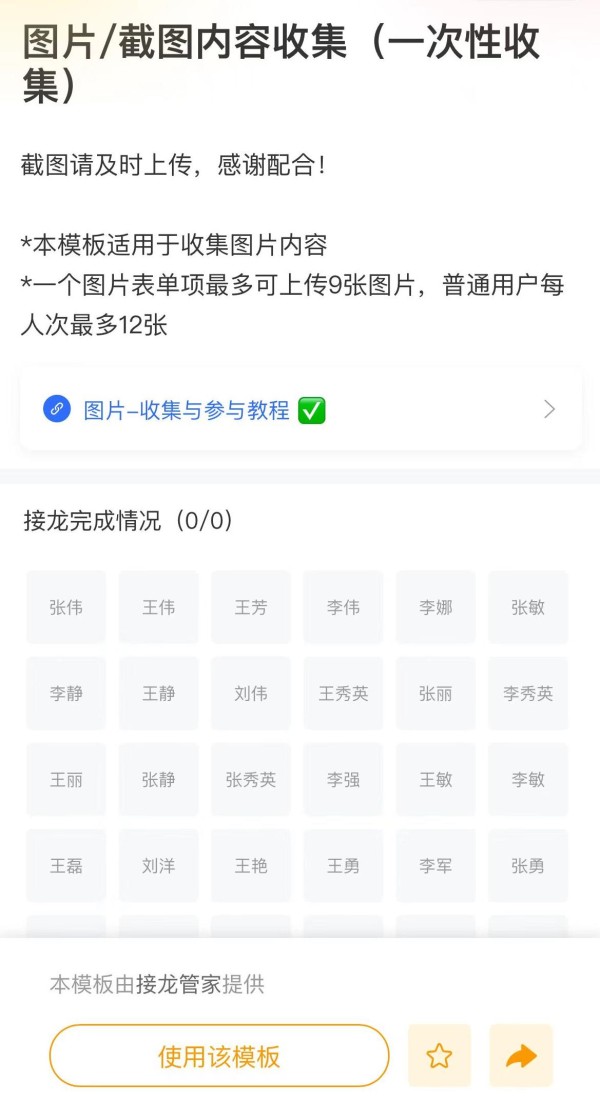The height and width of the screenshot is (1102, 600).
Task: Favorite this template with the star icon
Action: pos(439,1056)
